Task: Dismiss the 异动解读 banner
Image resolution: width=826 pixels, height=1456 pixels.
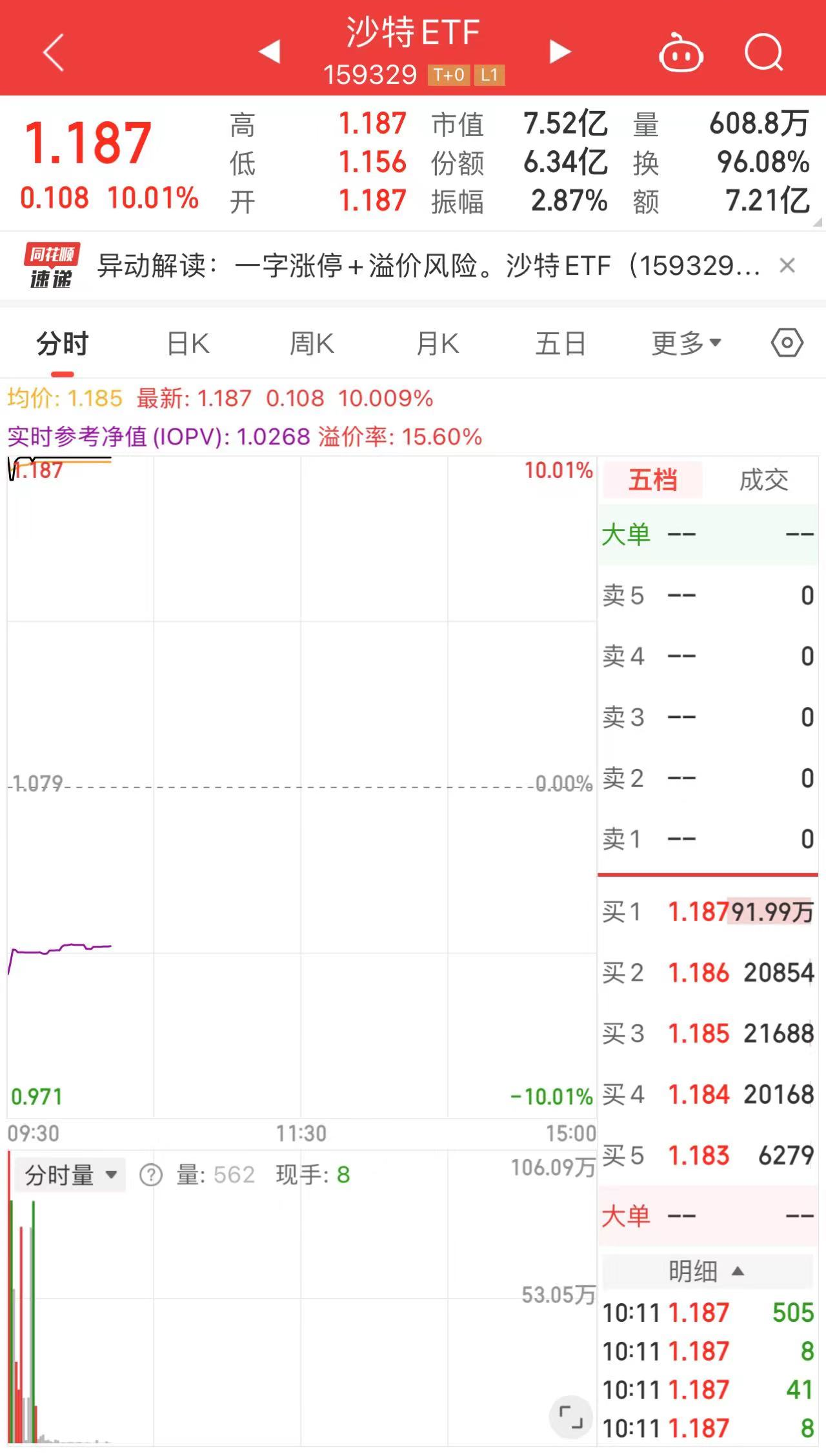Action: [787, 265]
